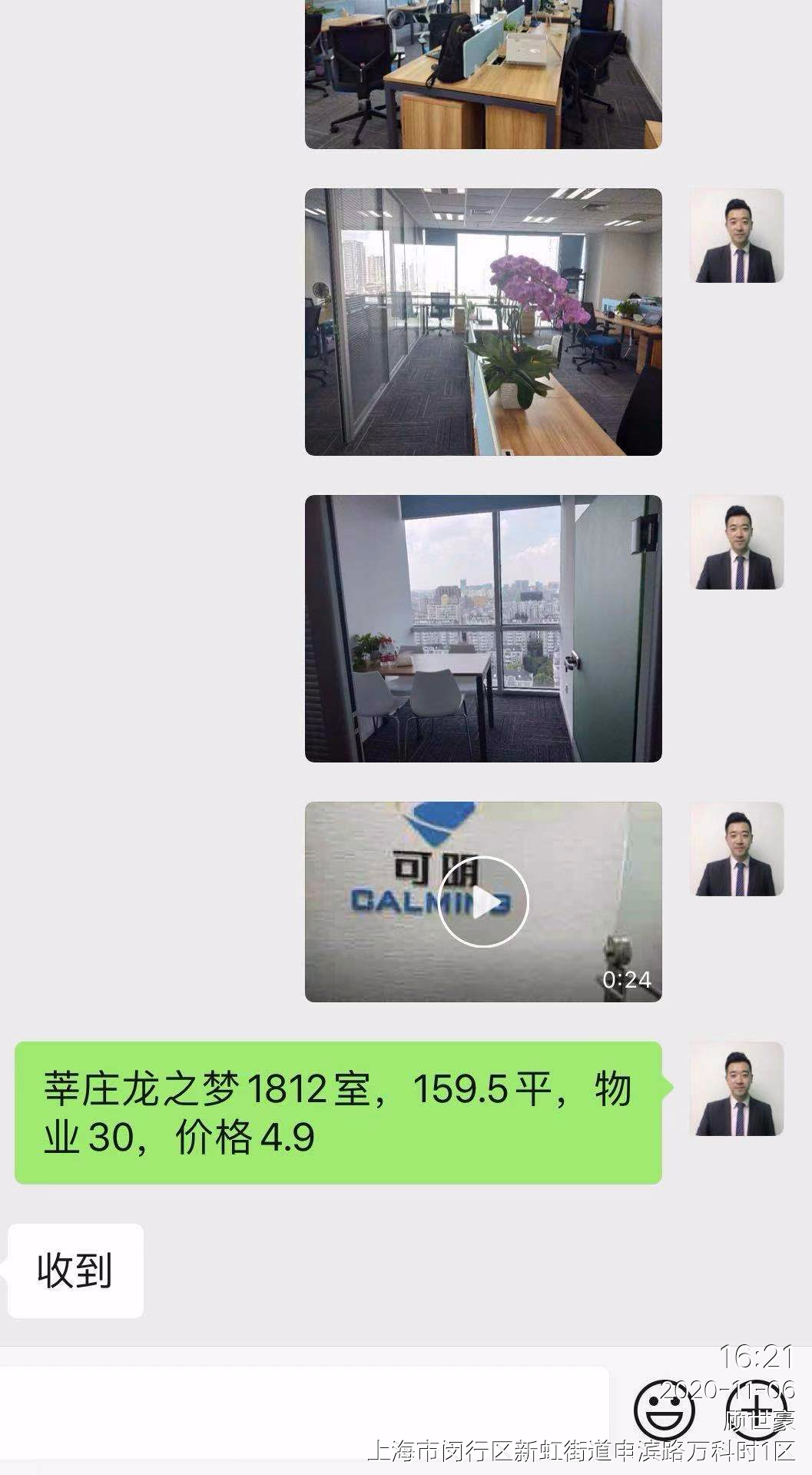The width and height of the screenshot is (812, 1475).
Task: Open sender's avatar beside the video message
Action: tap(737, 849)
